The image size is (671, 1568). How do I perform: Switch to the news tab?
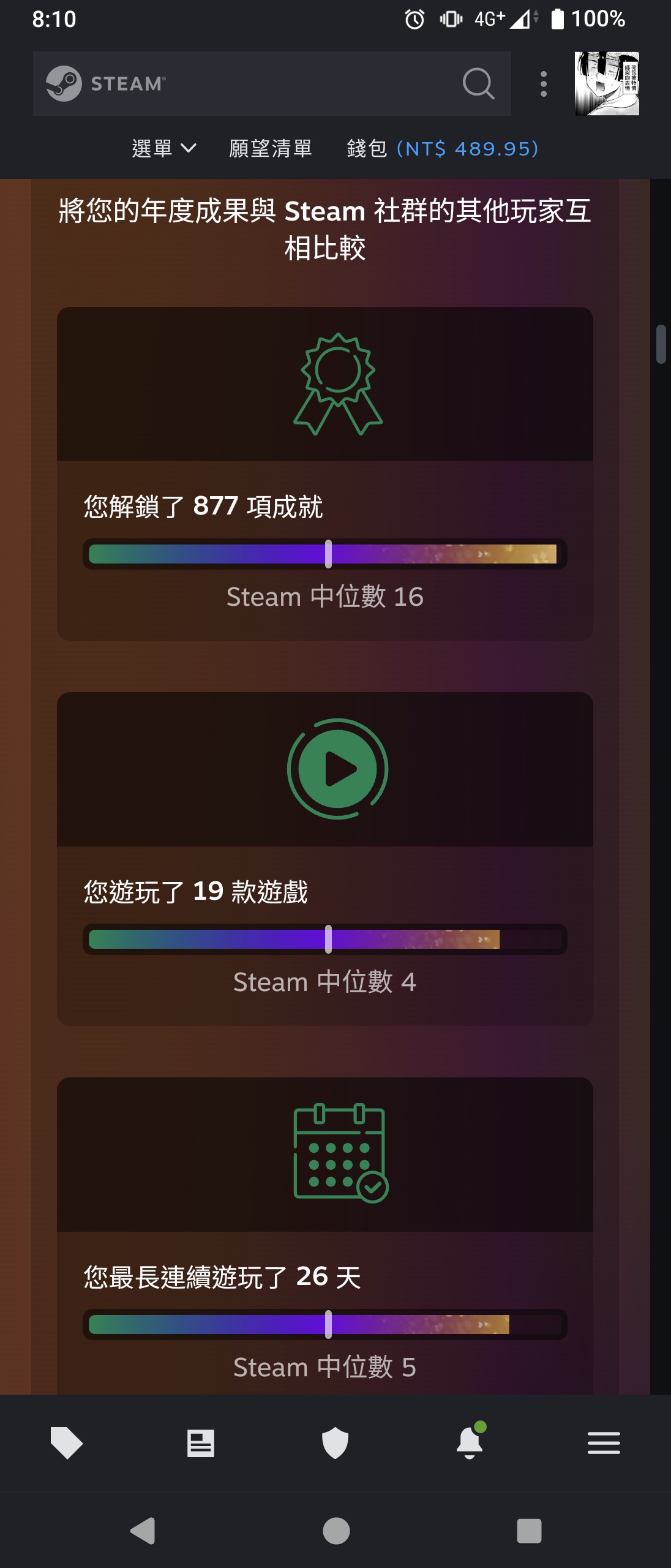[201, 1443]
